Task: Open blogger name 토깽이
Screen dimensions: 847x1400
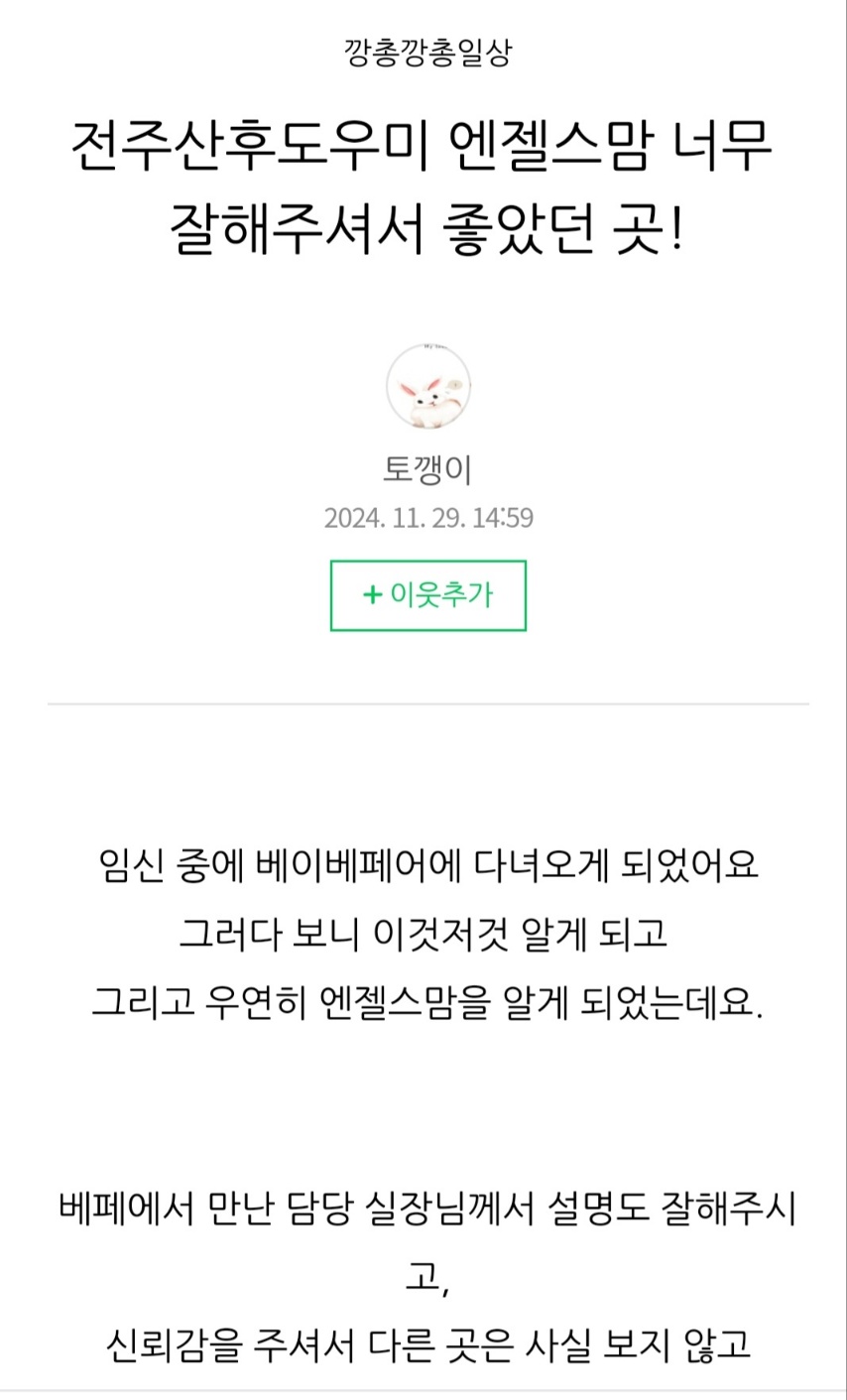Action: pos(427,470)
